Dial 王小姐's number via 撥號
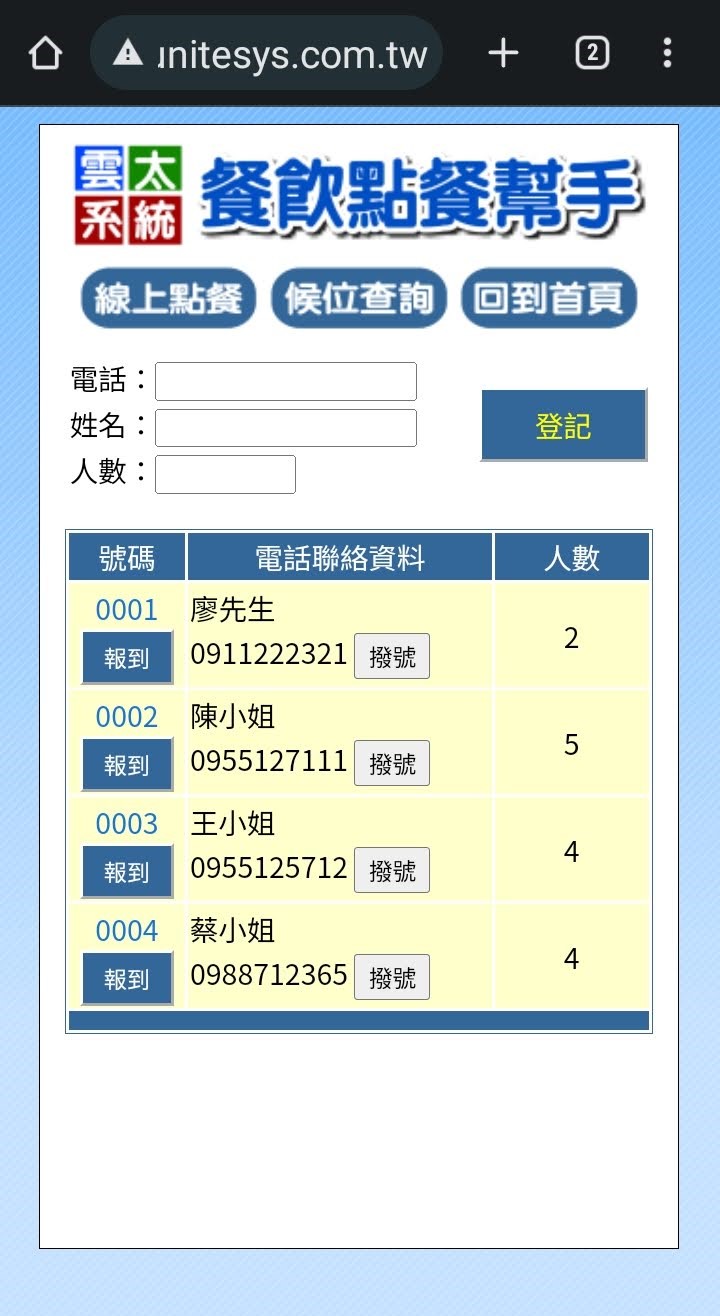 click(x=392, y=870)
